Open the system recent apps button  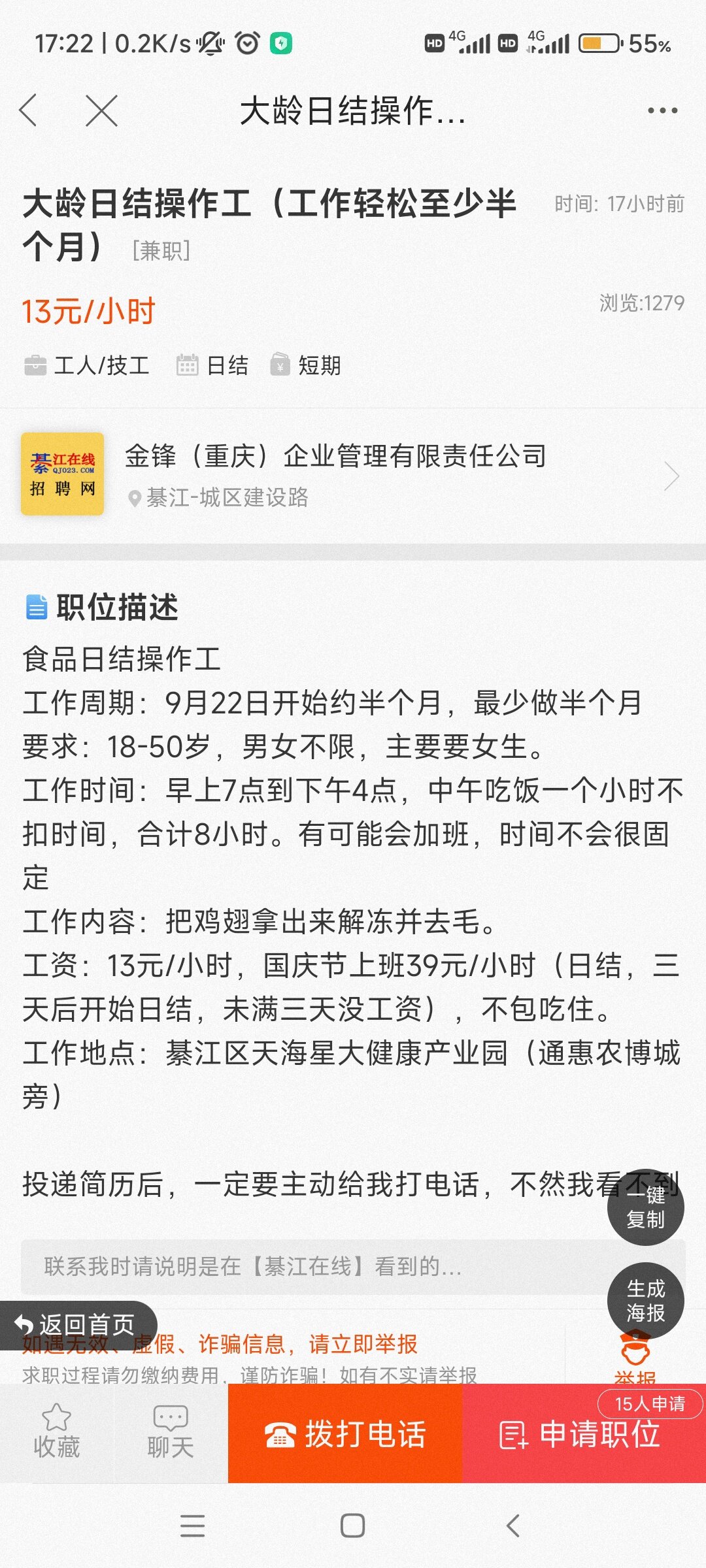click(192, 1526)
